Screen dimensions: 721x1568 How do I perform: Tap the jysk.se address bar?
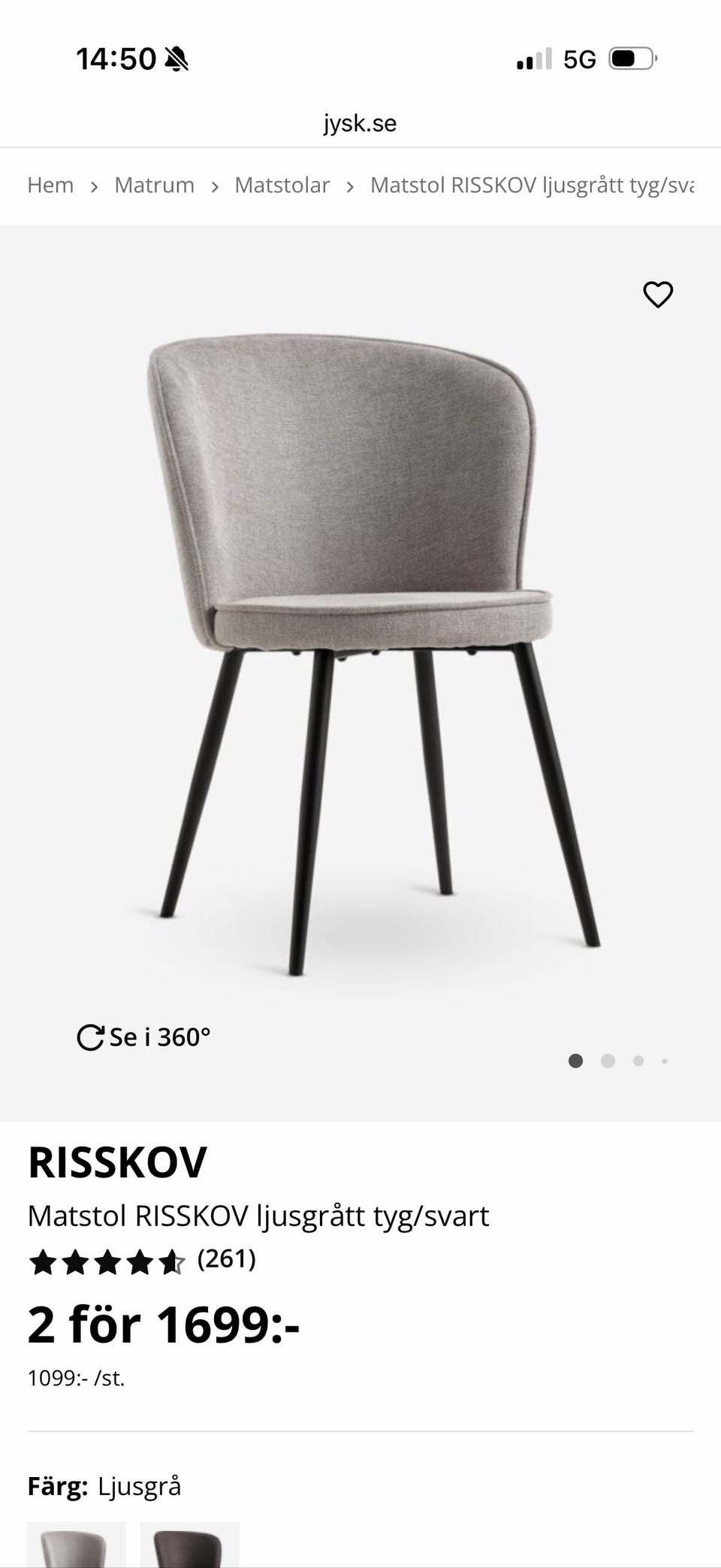coord(360,123)
